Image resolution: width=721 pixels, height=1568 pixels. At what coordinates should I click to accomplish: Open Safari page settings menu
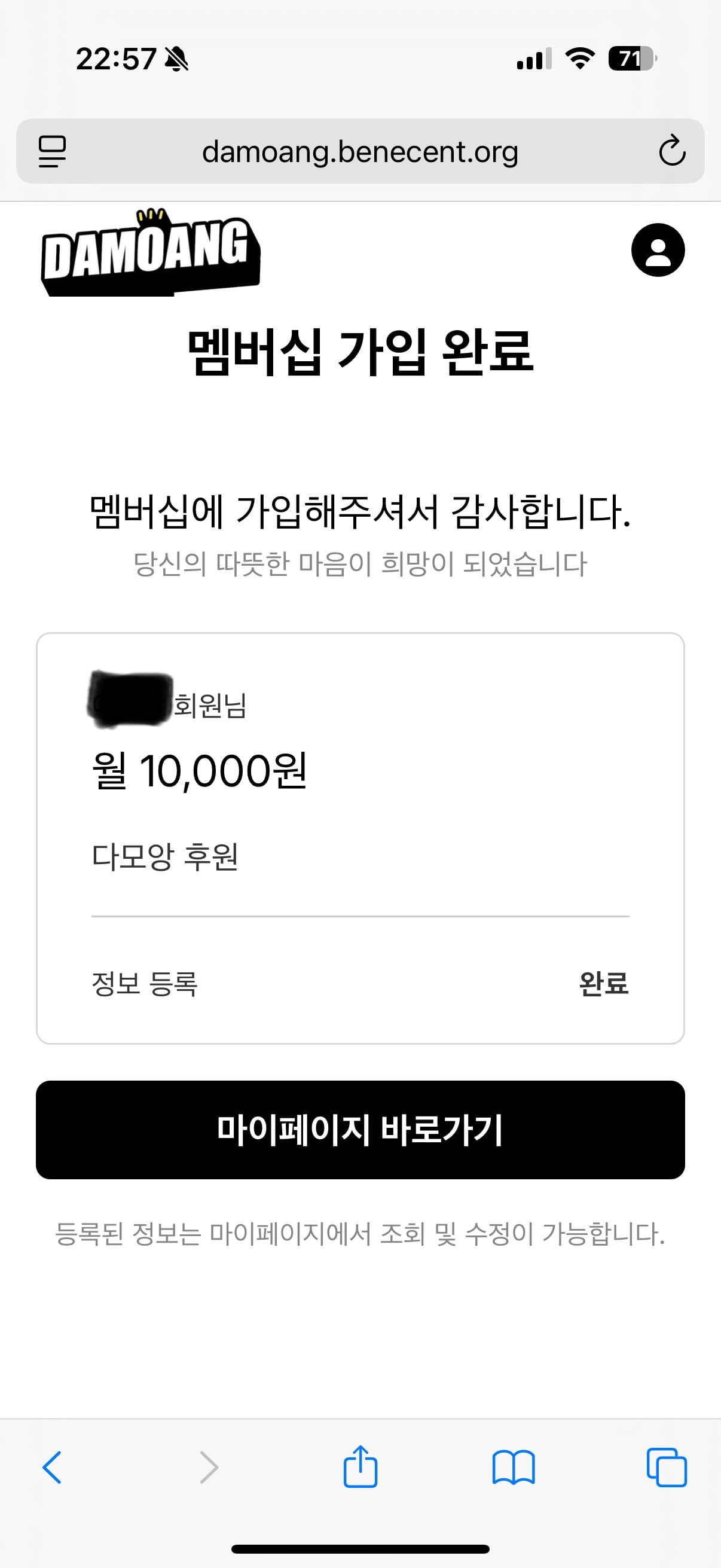pos(53,151)
